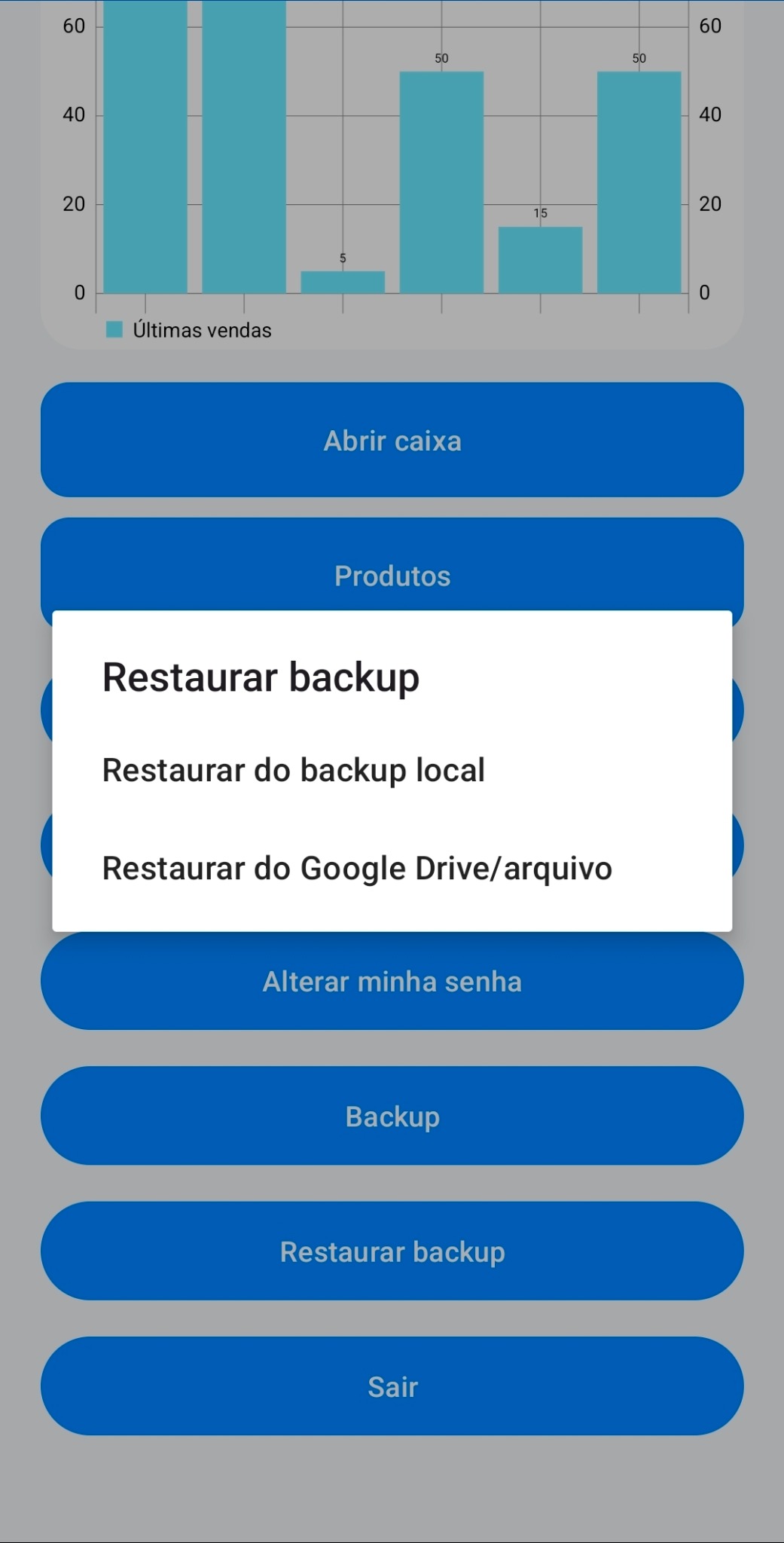Click the "Últimas vendas" legend color swatch

pyautogui.click(x=114, y=328)
